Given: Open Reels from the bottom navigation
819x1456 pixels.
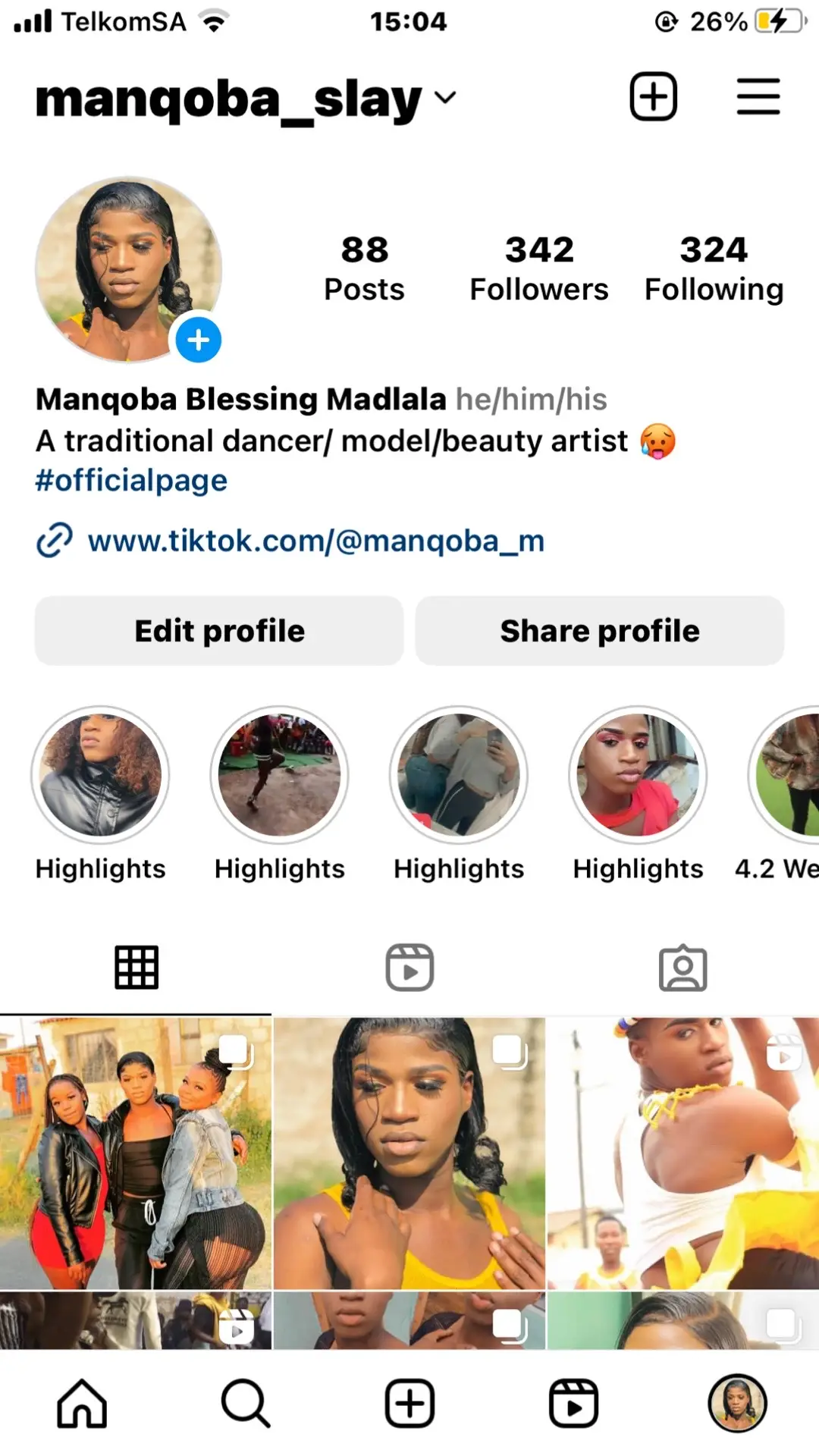Looking at the screenshot, I should point(573,1404).
